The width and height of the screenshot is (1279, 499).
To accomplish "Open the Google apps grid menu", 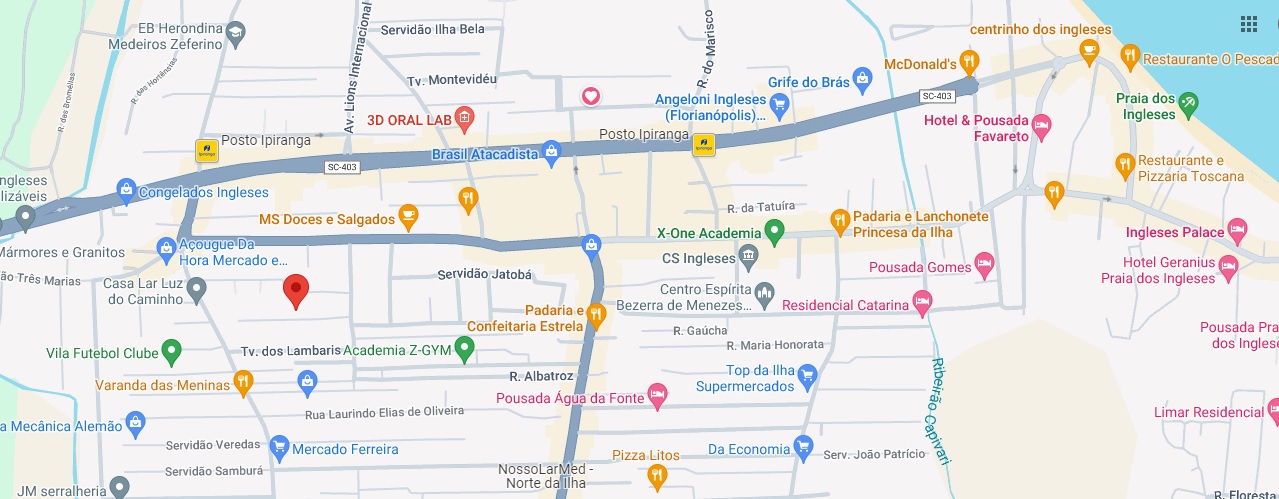I will [x=1249, y=24].
